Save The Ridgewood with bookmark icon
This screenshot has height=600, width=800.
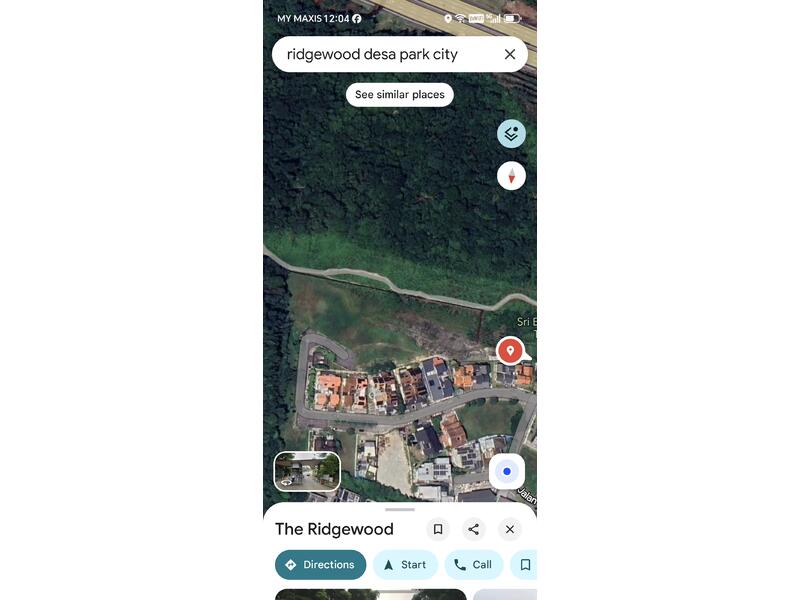(x=437, y=530)
